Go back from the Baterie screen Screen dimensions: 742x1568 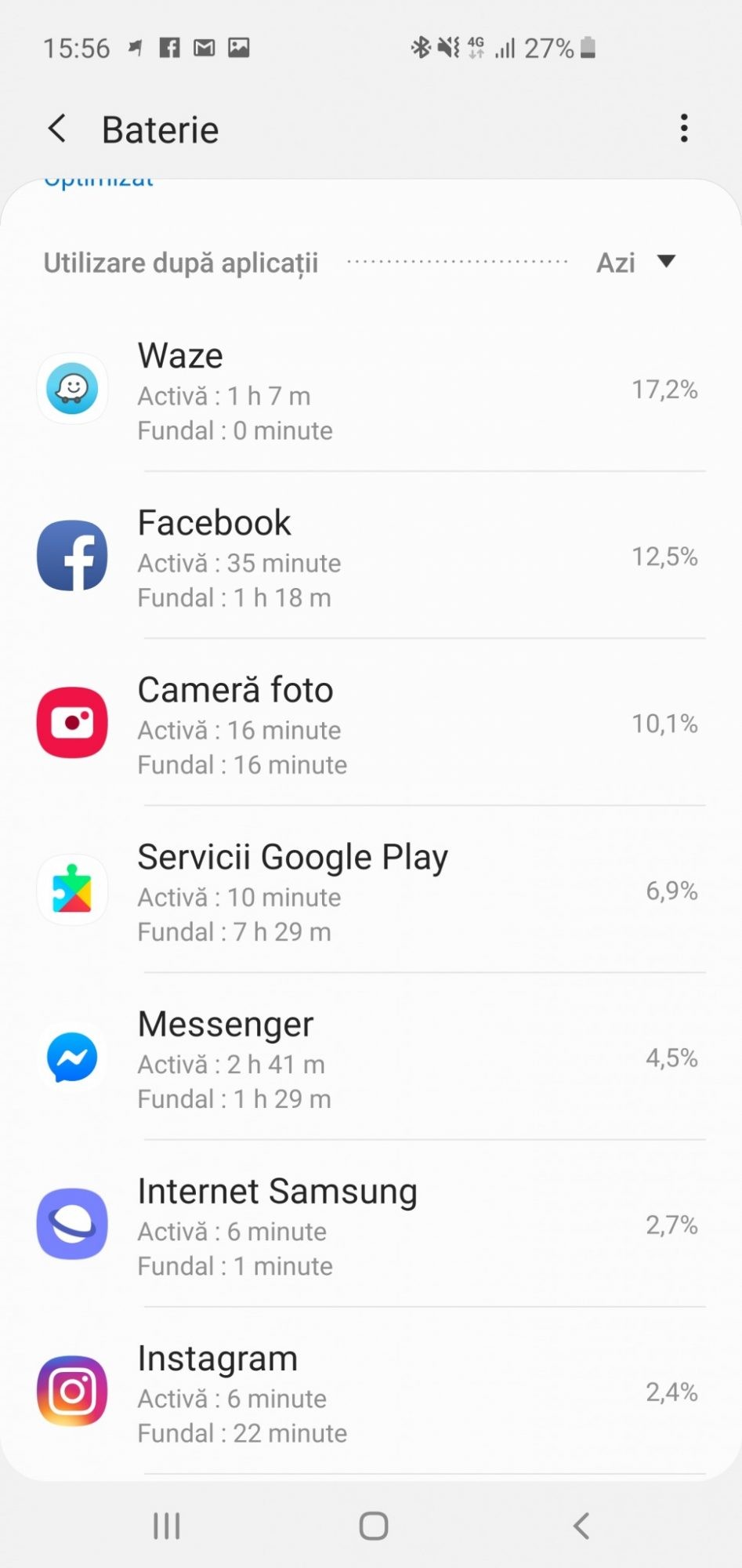(x=57, y=129)
